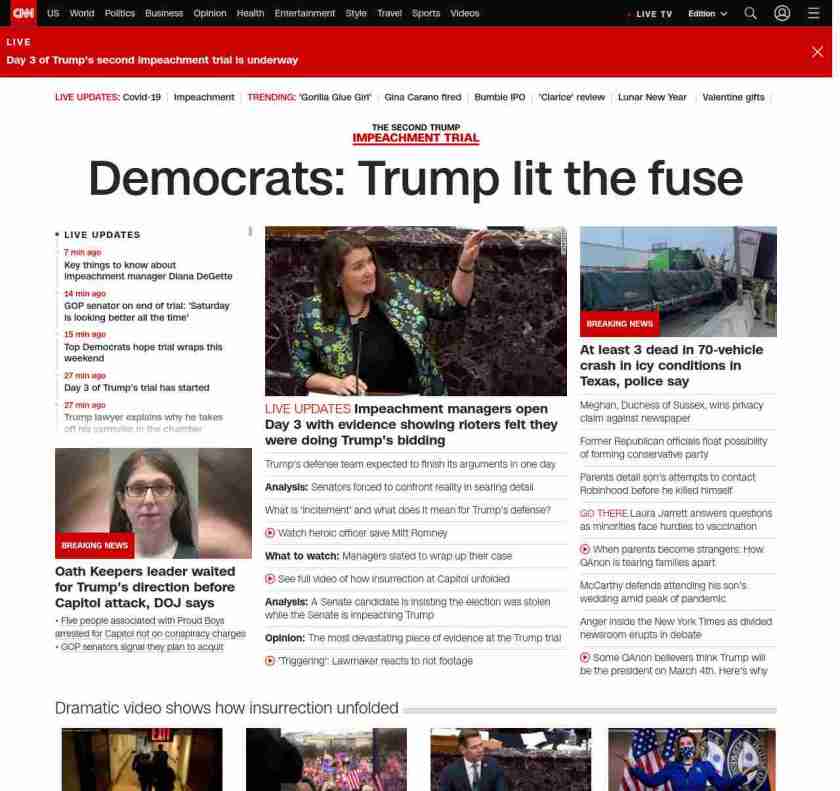Screen dimensions: 840x791
Task: Expand the Edition dropdown
Action: click(x=707, y=14)
